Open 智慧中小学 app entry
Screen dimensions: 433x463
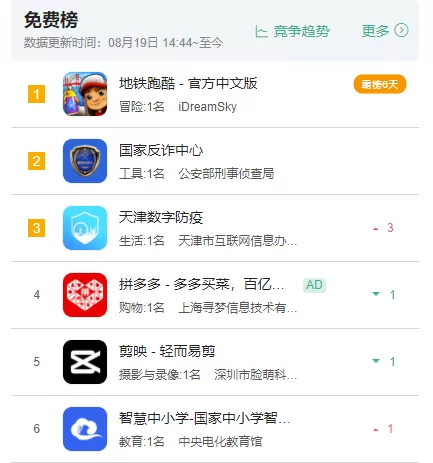[x=215, y=429]
